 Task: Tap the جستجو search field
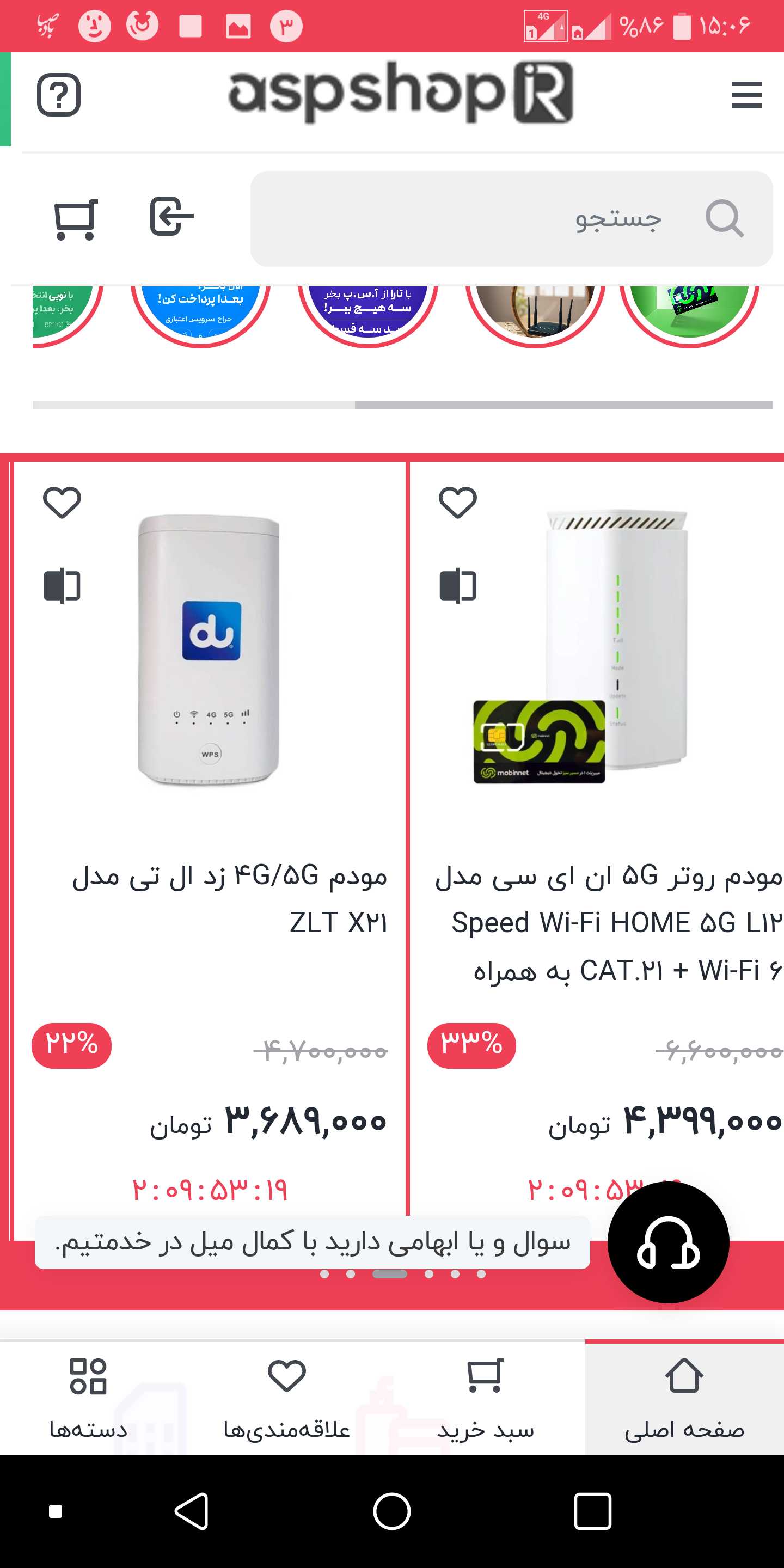(x=511, y=218)
